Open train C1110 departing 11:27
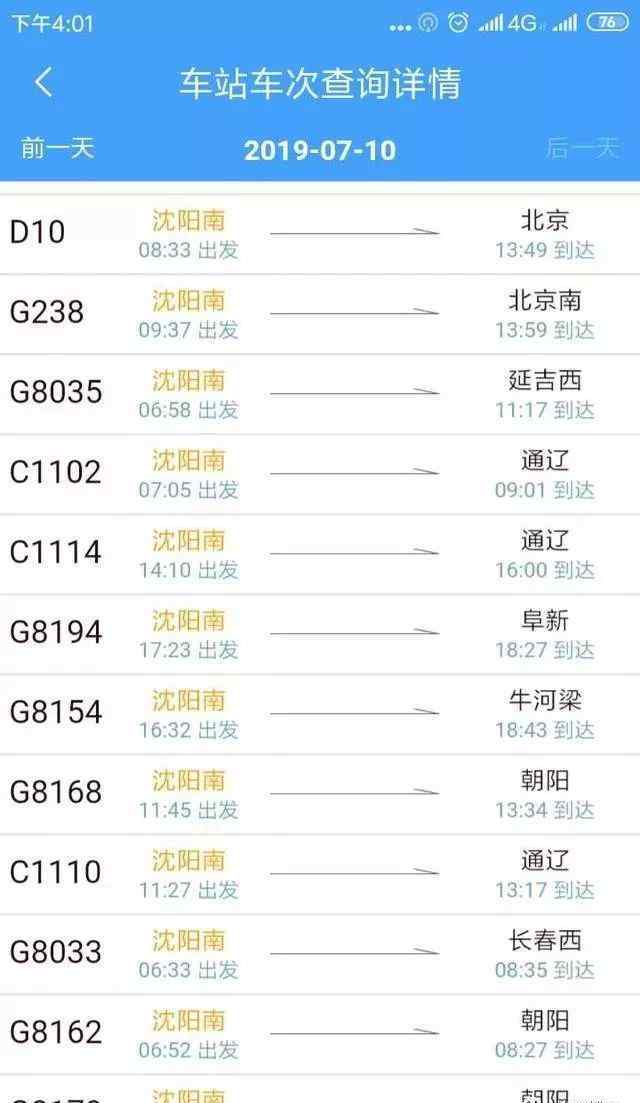The width and height of the screenshot is (640, 1103). coord(320,875)
